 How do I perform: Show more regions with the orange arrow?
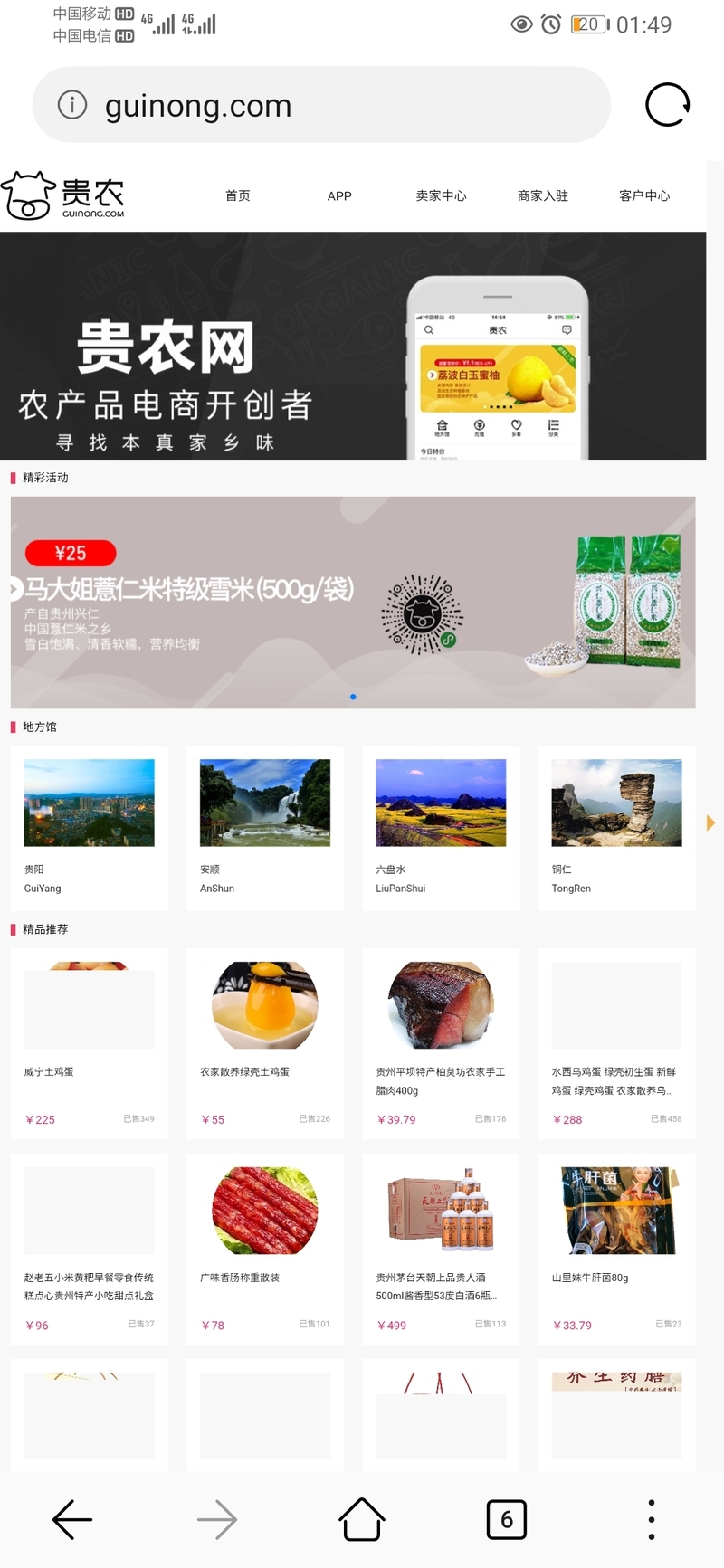tap(710, 822)
